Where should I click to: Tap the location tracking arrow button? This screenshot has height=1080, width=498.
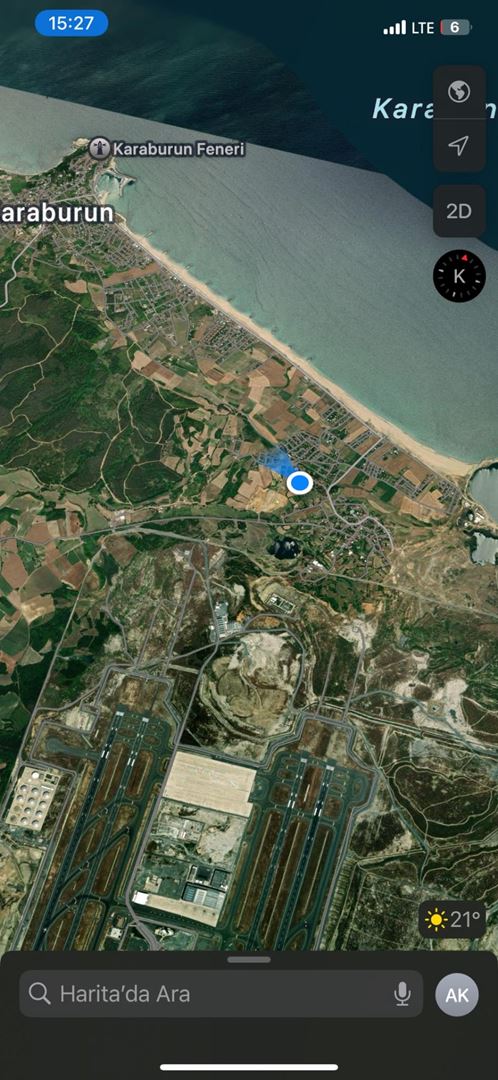[x=459, y=145]
